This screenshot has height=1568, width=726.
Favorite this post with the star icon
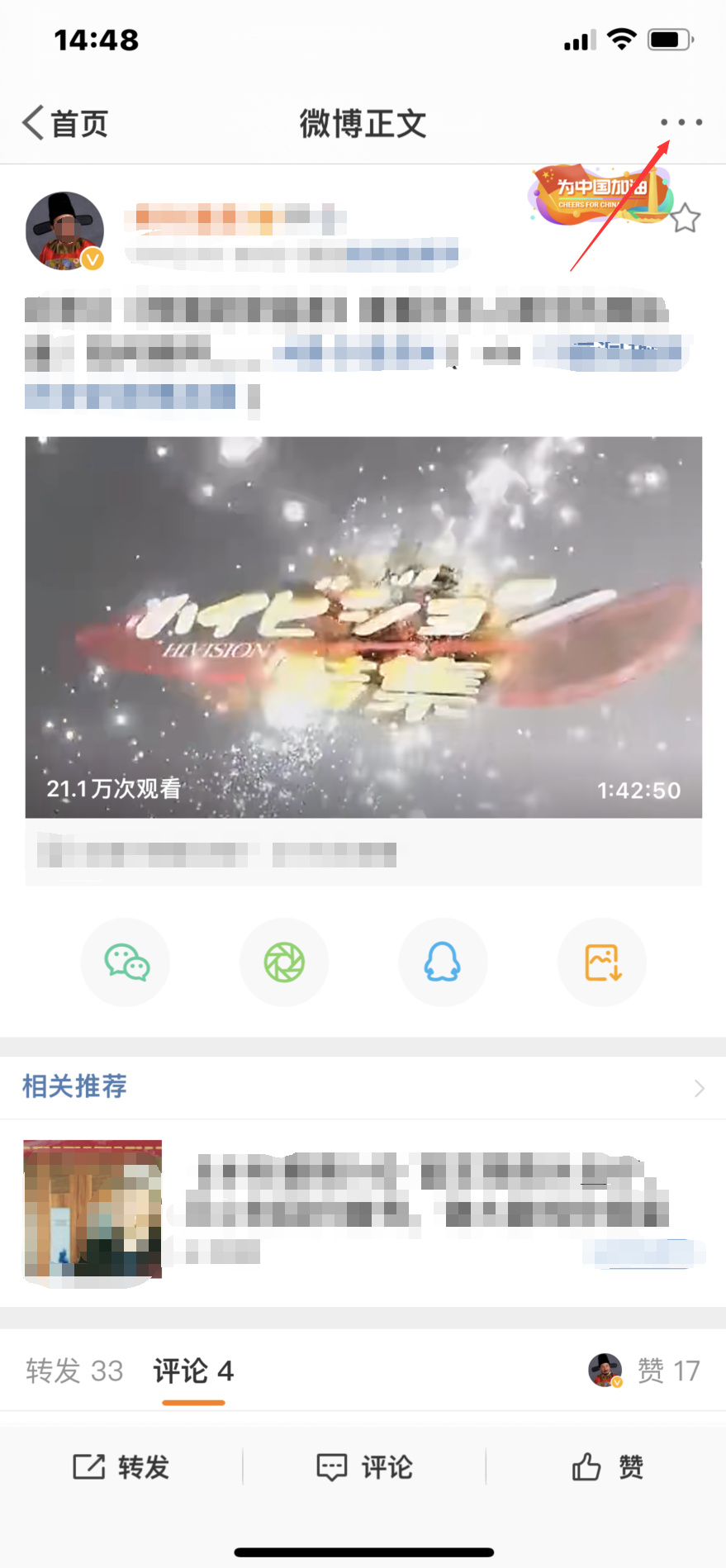(685, 219)
